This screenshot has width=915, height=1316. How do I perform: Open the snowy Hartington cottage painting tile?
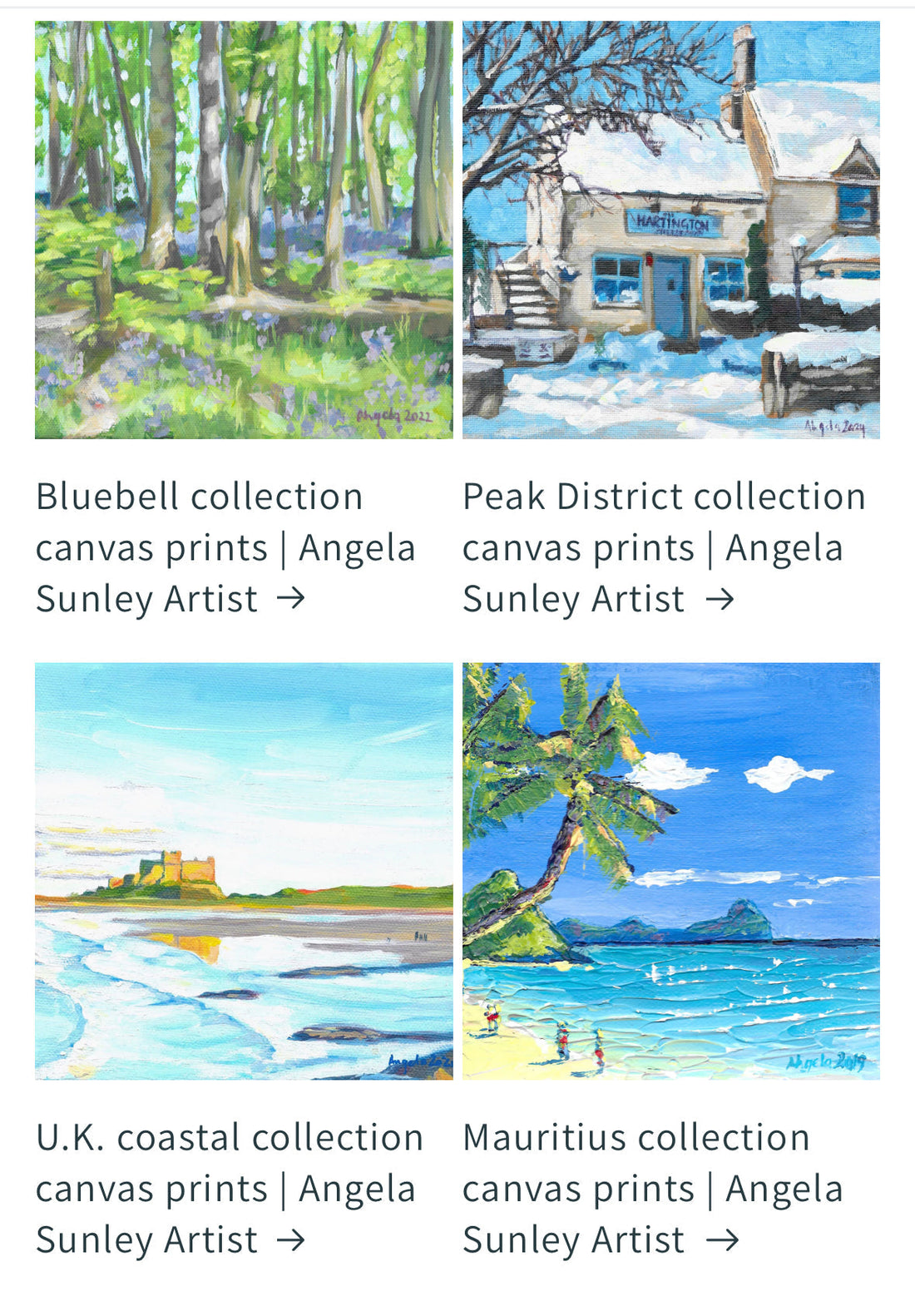(x=670, y=230)
